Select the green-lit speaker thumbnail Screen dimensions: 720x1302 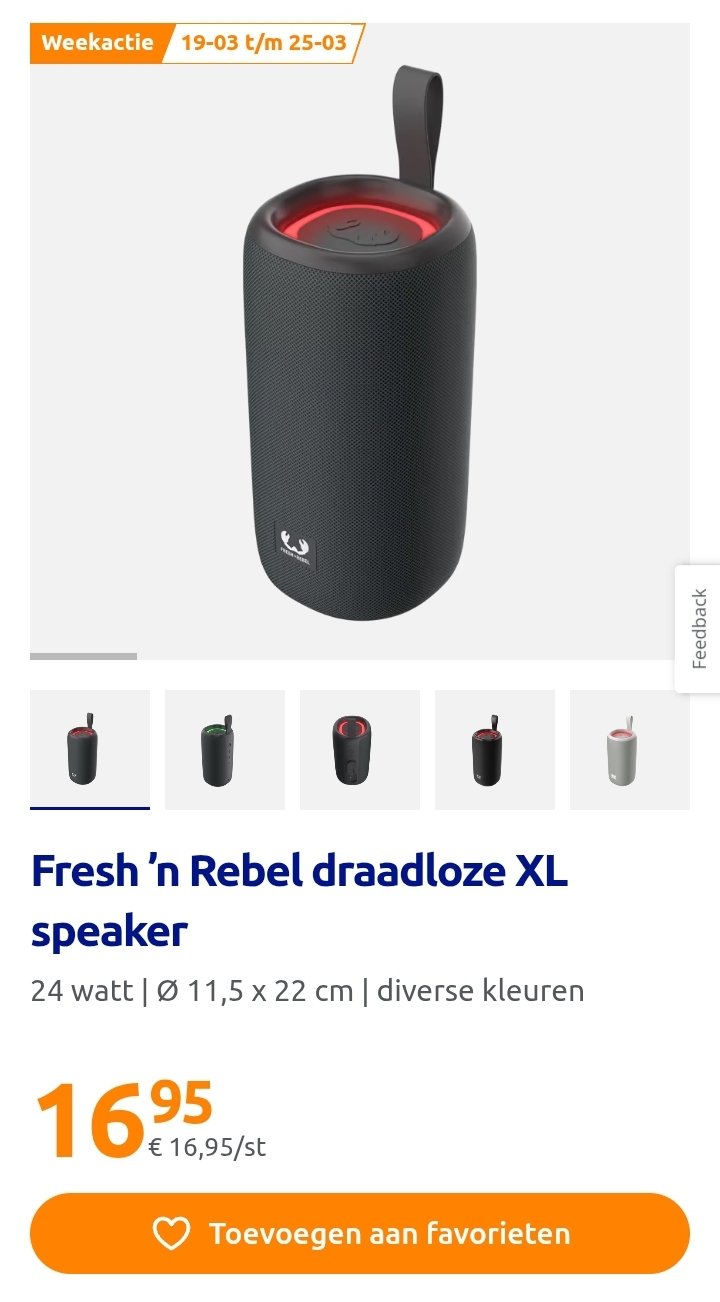click(x=224, y=749)
